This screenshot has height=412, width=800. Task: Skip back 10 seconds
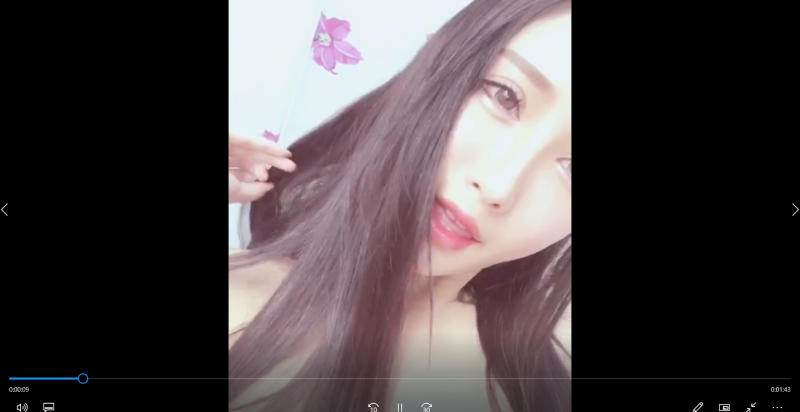(x=373, y=407)
